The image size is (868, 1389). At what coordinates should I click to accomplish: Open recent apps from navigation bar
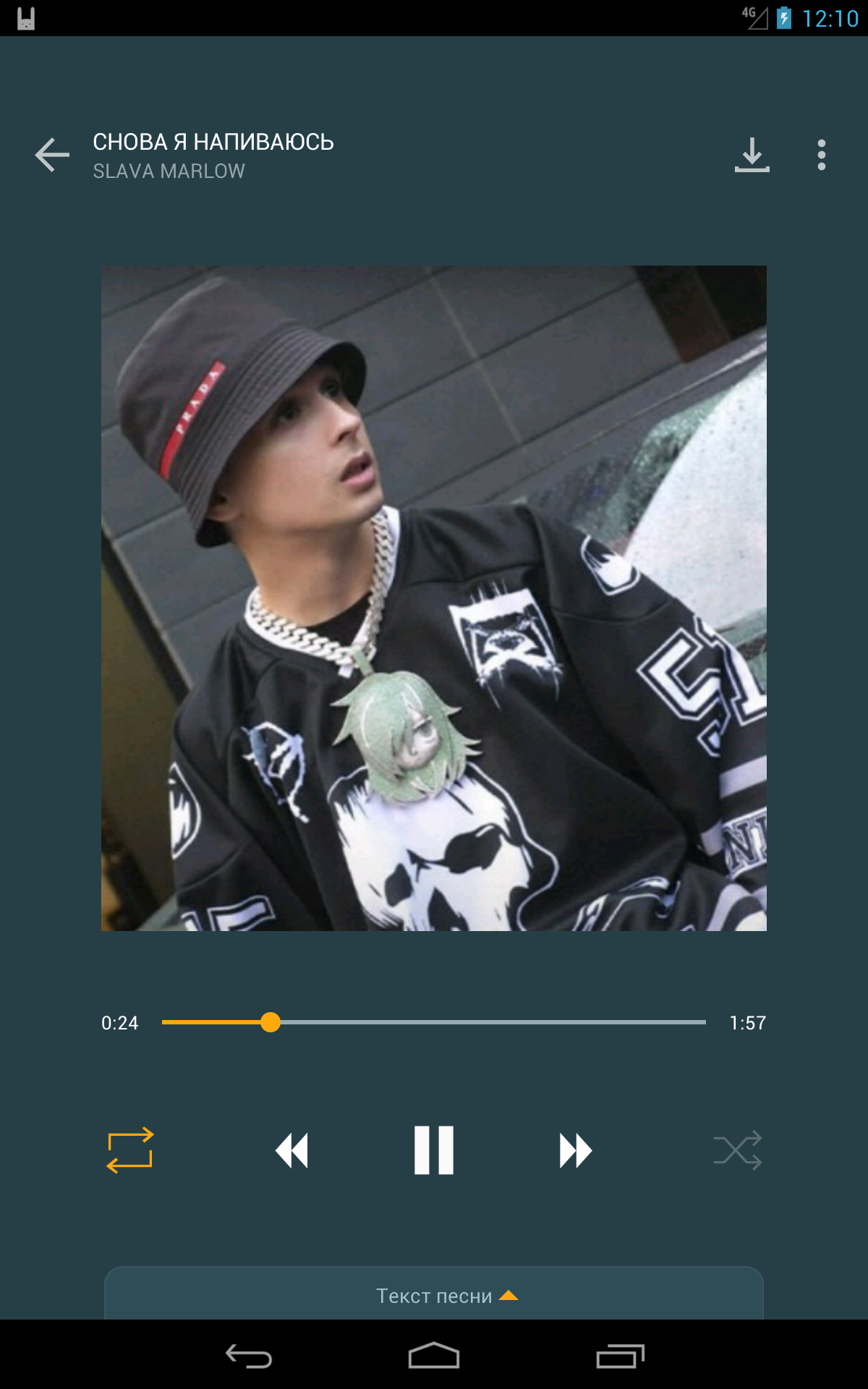point(620,1356)
